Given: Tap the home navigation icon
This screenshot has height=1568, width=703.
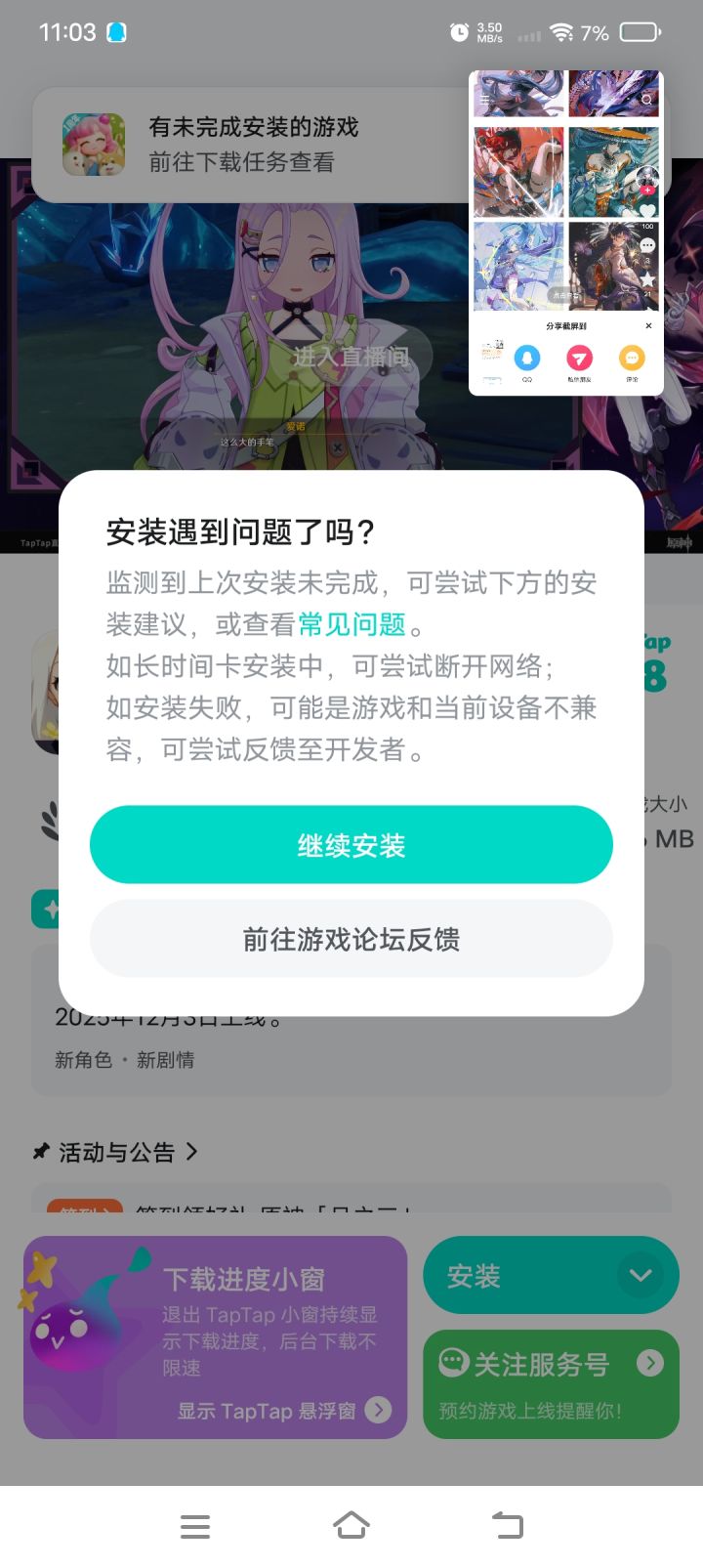Looking at the screenshot, I should pos(351,1524).
